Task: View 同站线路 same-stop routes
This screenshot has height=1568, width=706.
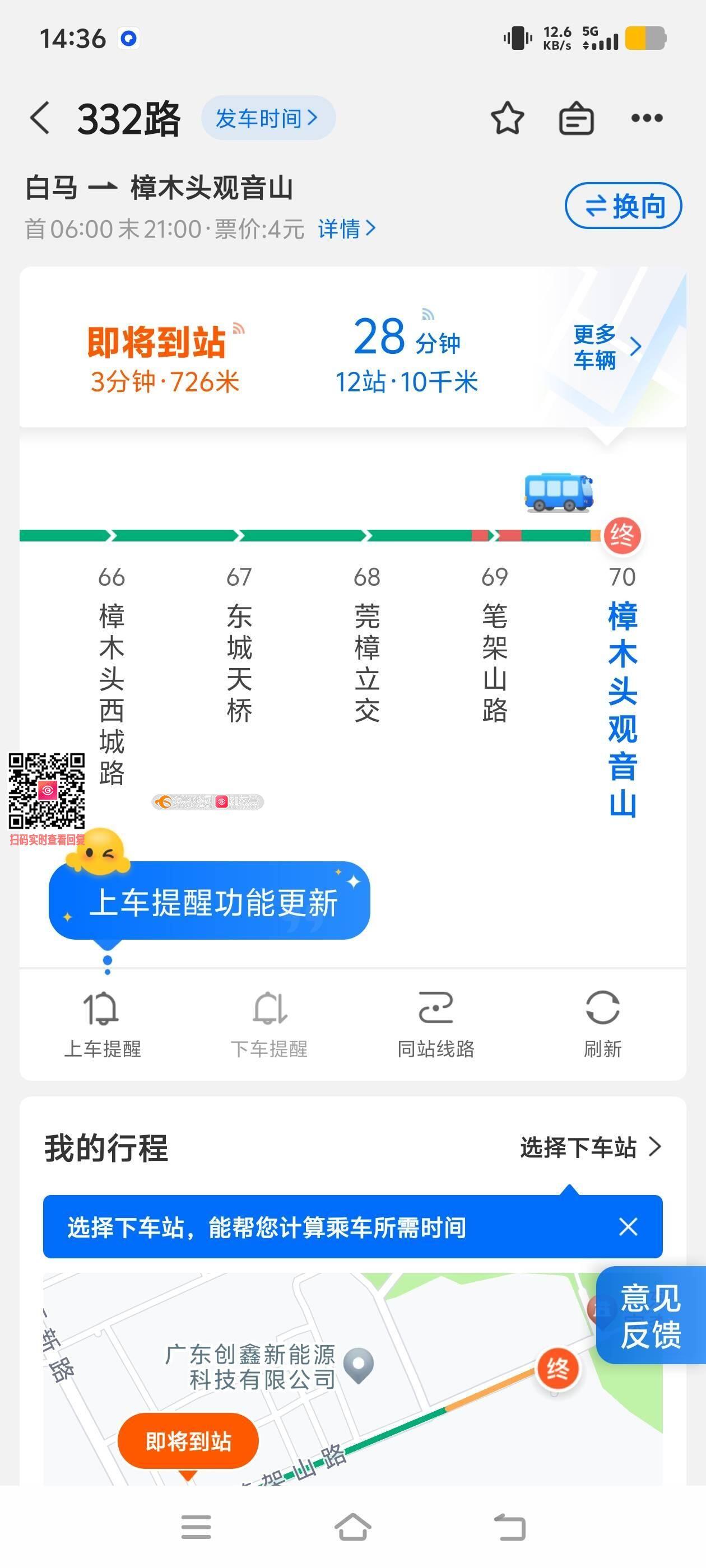Action: [x=435, y=1023]
